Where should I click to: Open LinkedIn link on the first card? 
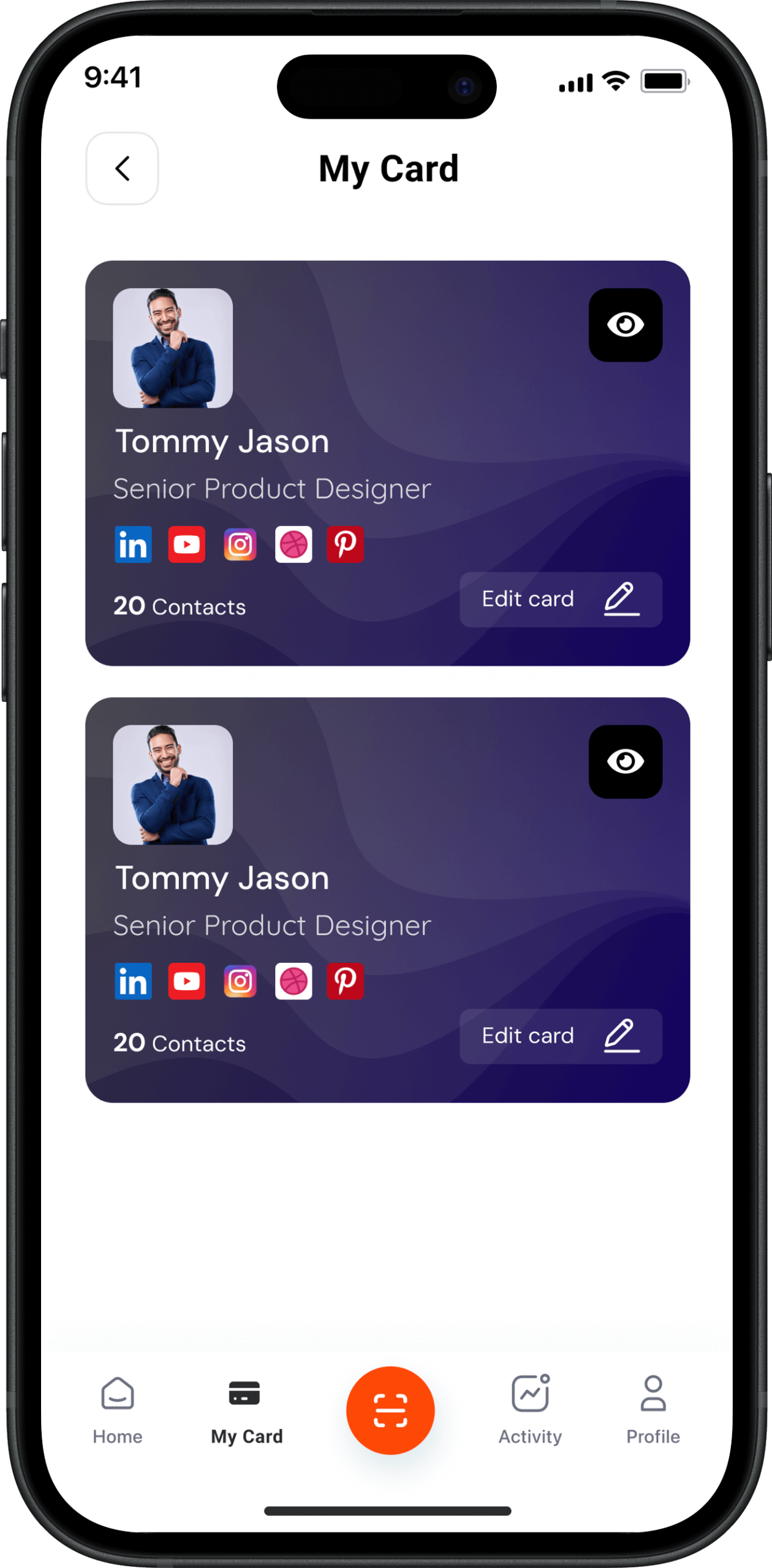pyautogui.click(x=133, y=544)
